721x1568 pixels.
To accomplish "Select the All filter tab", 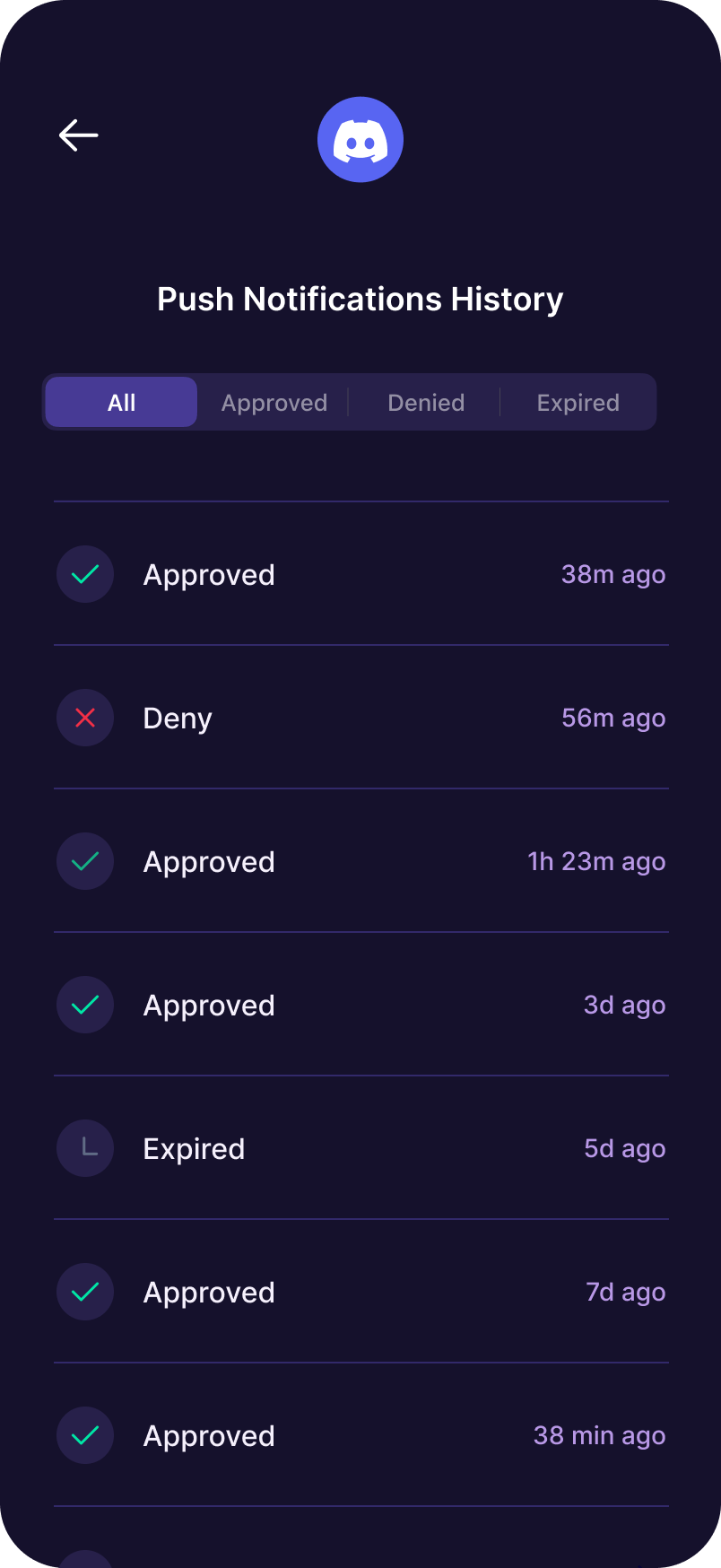I will click(x=121, y=403).
